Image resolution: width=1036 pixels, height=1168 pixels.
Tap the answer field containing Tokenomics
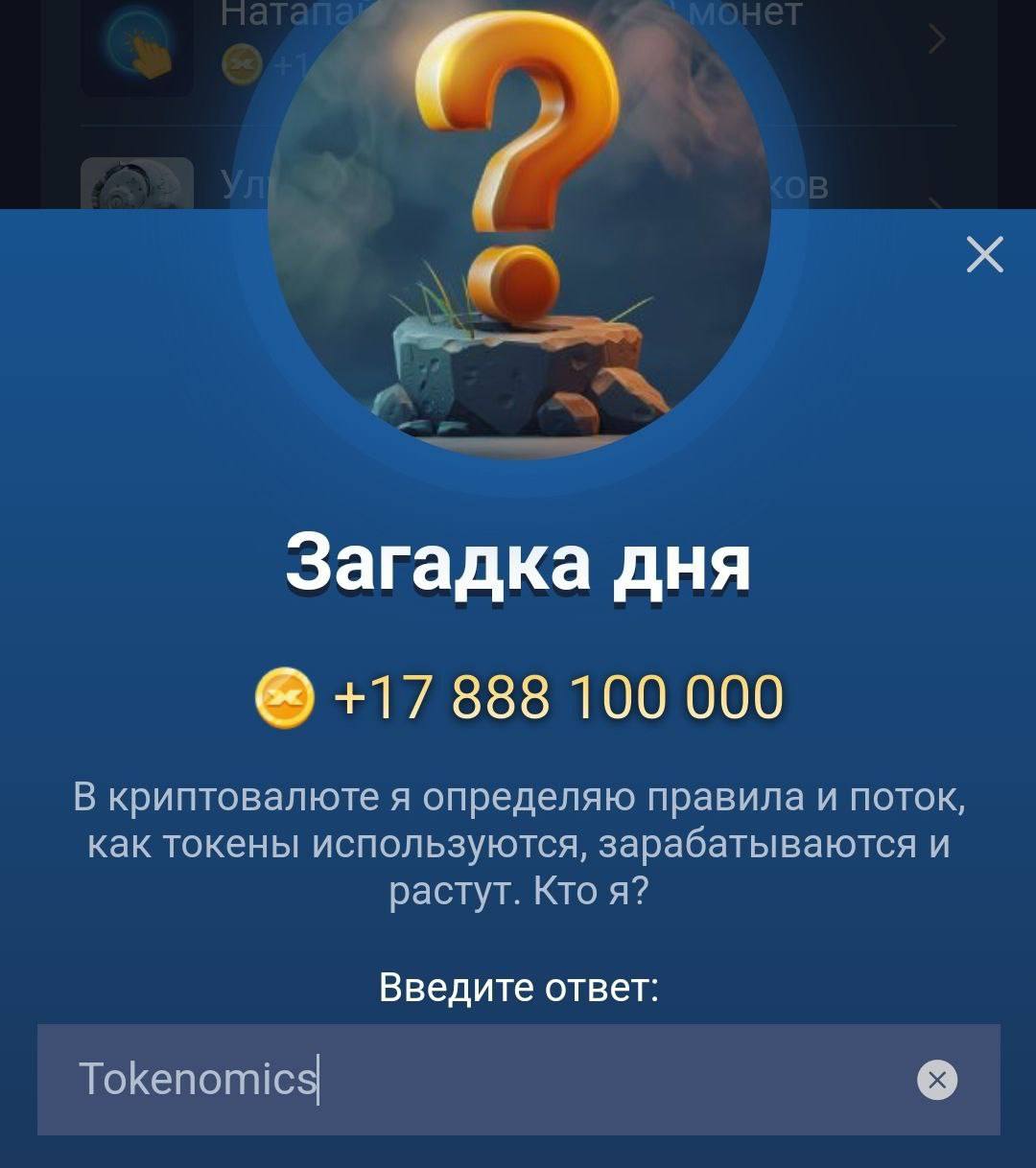480,1080
